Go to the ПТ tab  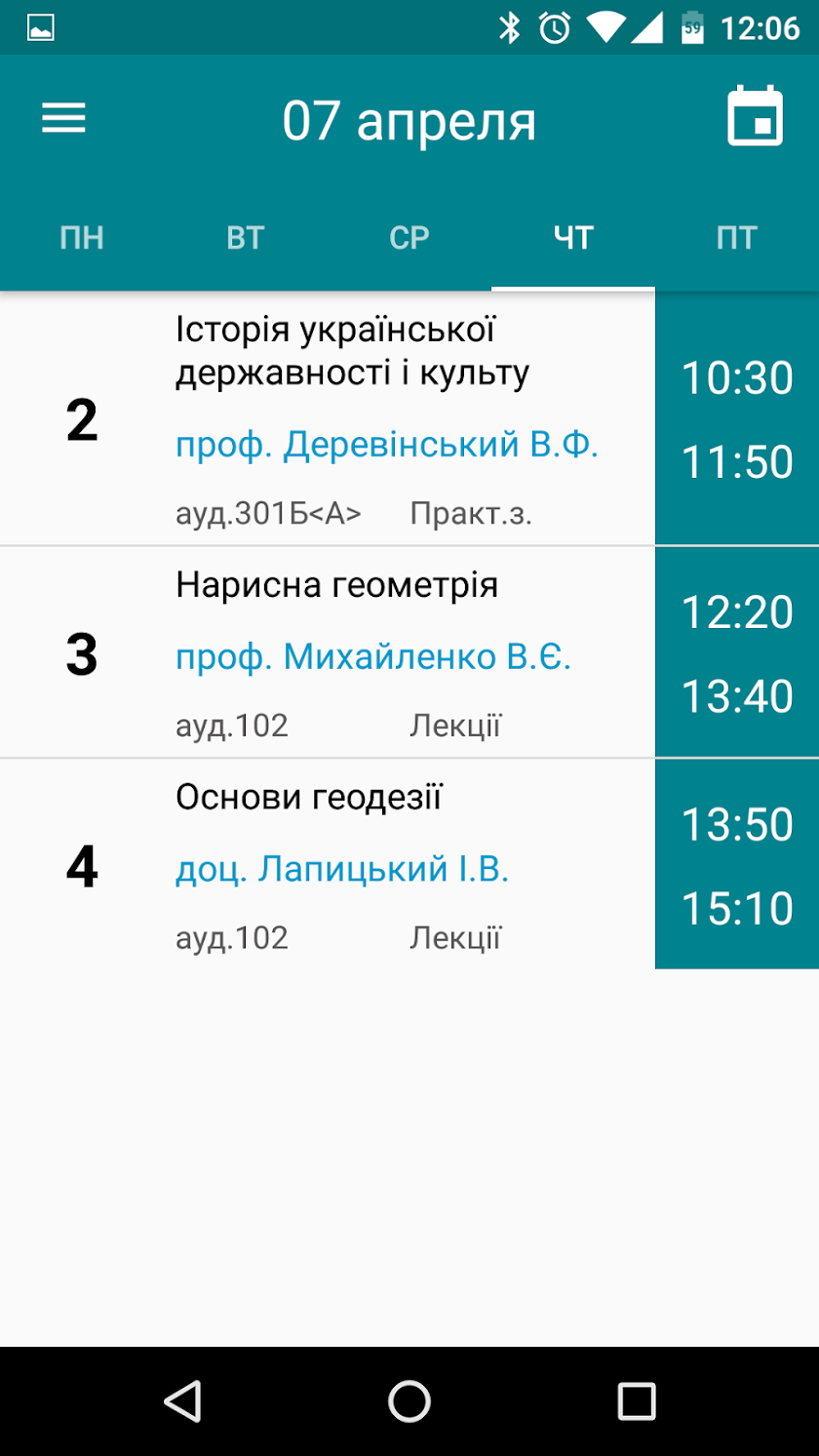click(x=736, y=238)
